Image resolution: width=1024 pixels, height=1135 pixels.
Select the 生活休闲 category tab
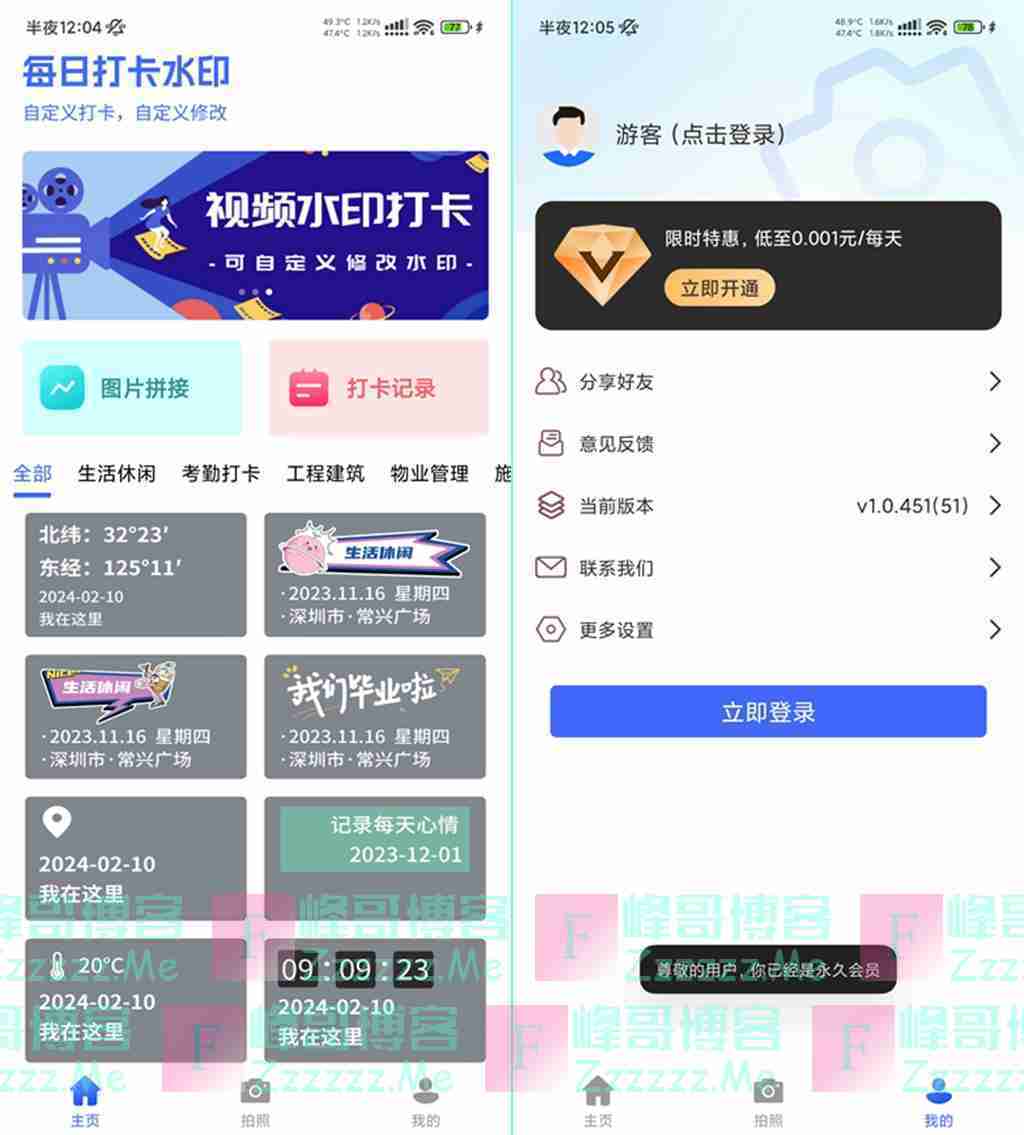point(117,474)
